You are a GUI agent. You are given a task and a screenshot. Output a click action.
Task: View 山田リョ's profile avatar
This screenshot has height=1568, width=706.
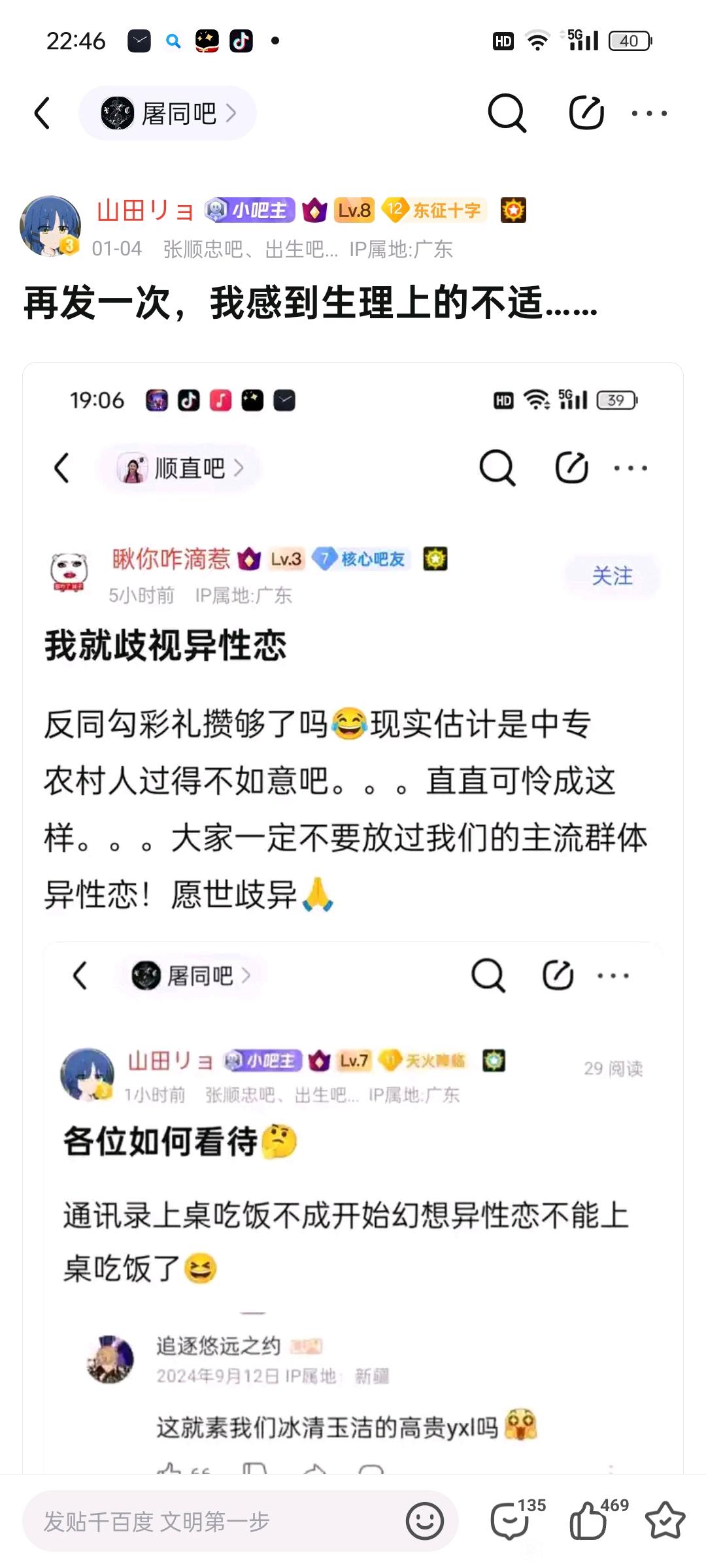pyautogui.click(x=50, y=226)
